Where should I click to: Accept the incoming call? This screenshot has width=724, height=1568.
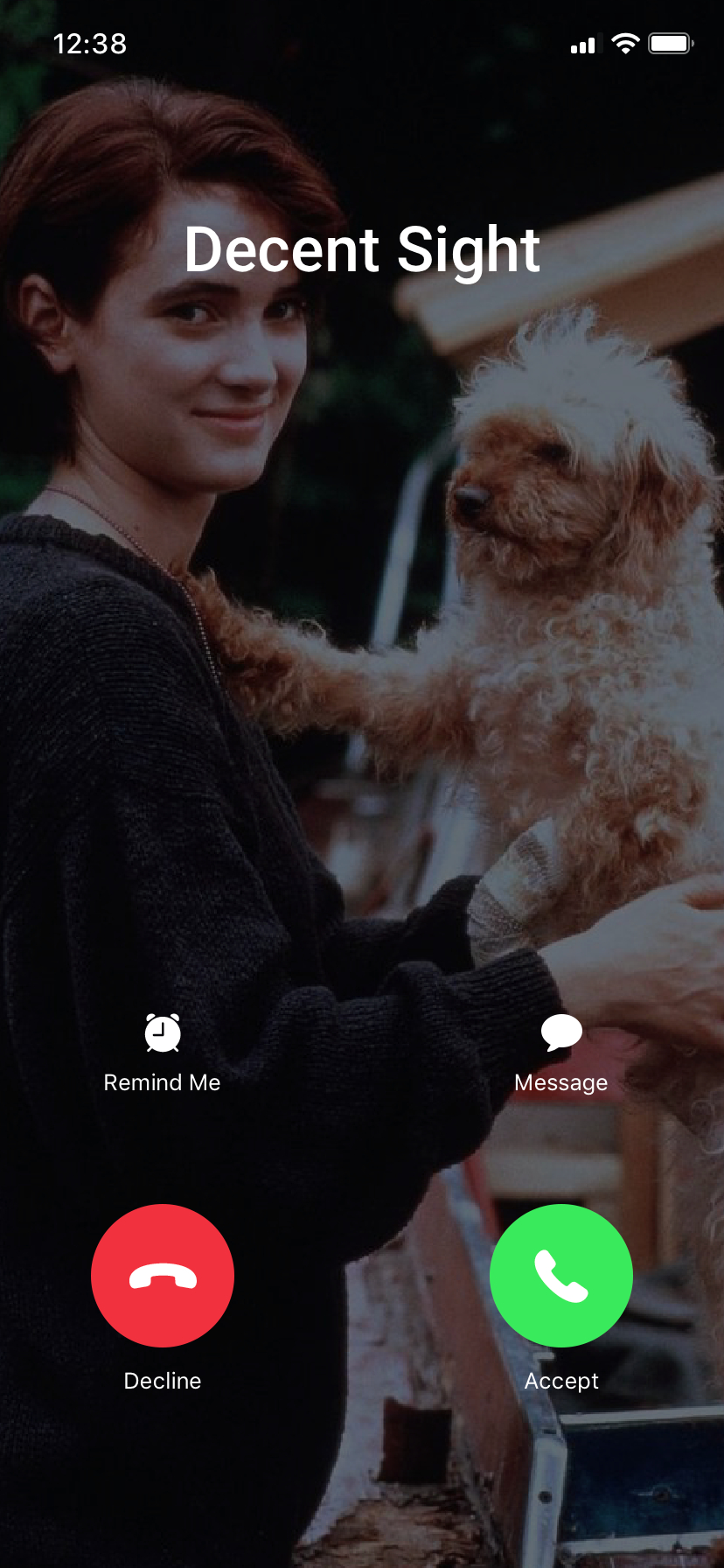tap(560, 1275)
